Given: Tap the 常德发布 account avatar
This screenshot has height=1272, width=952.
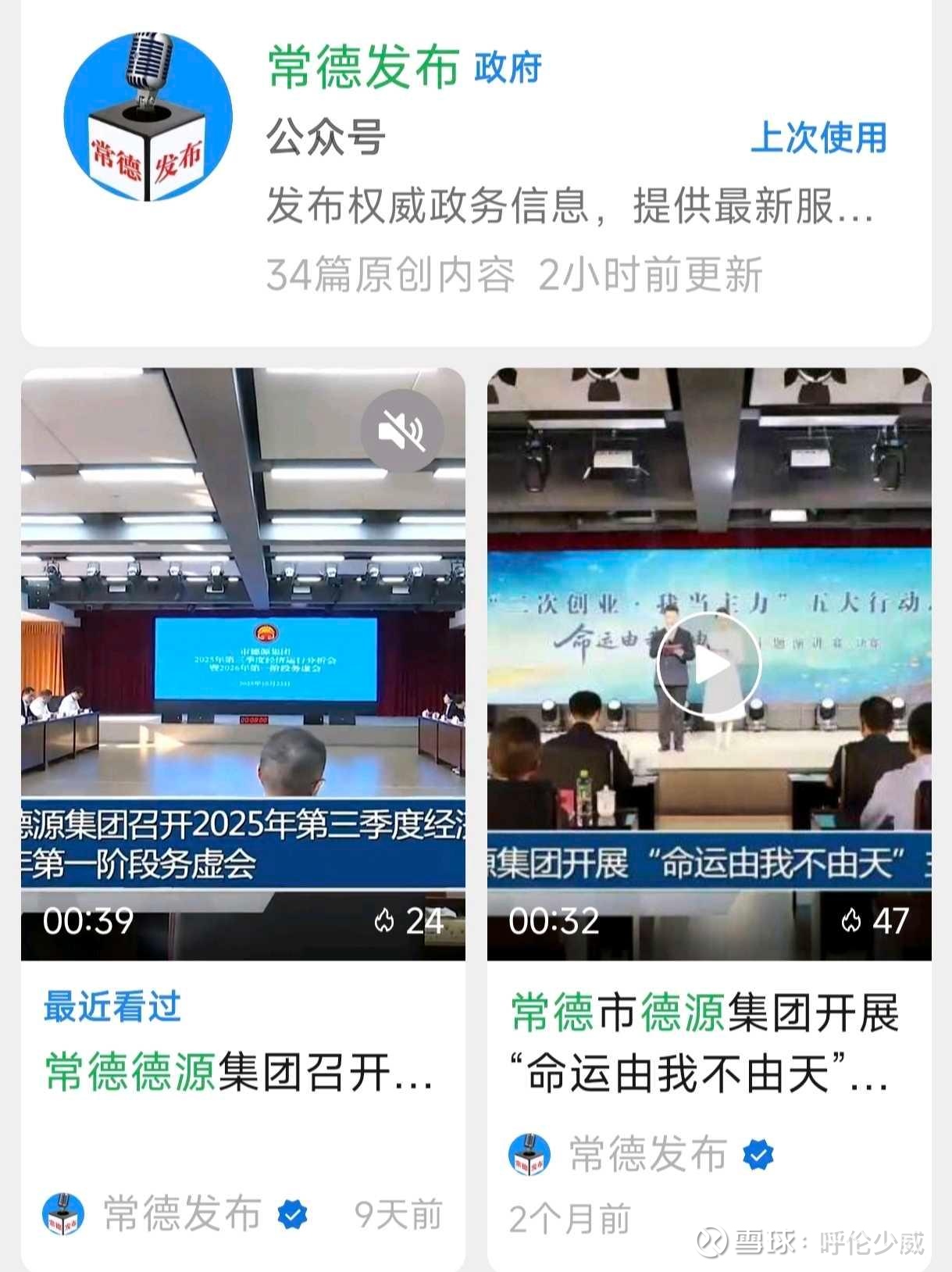Looking at the screenshot, I should [148, 116].
